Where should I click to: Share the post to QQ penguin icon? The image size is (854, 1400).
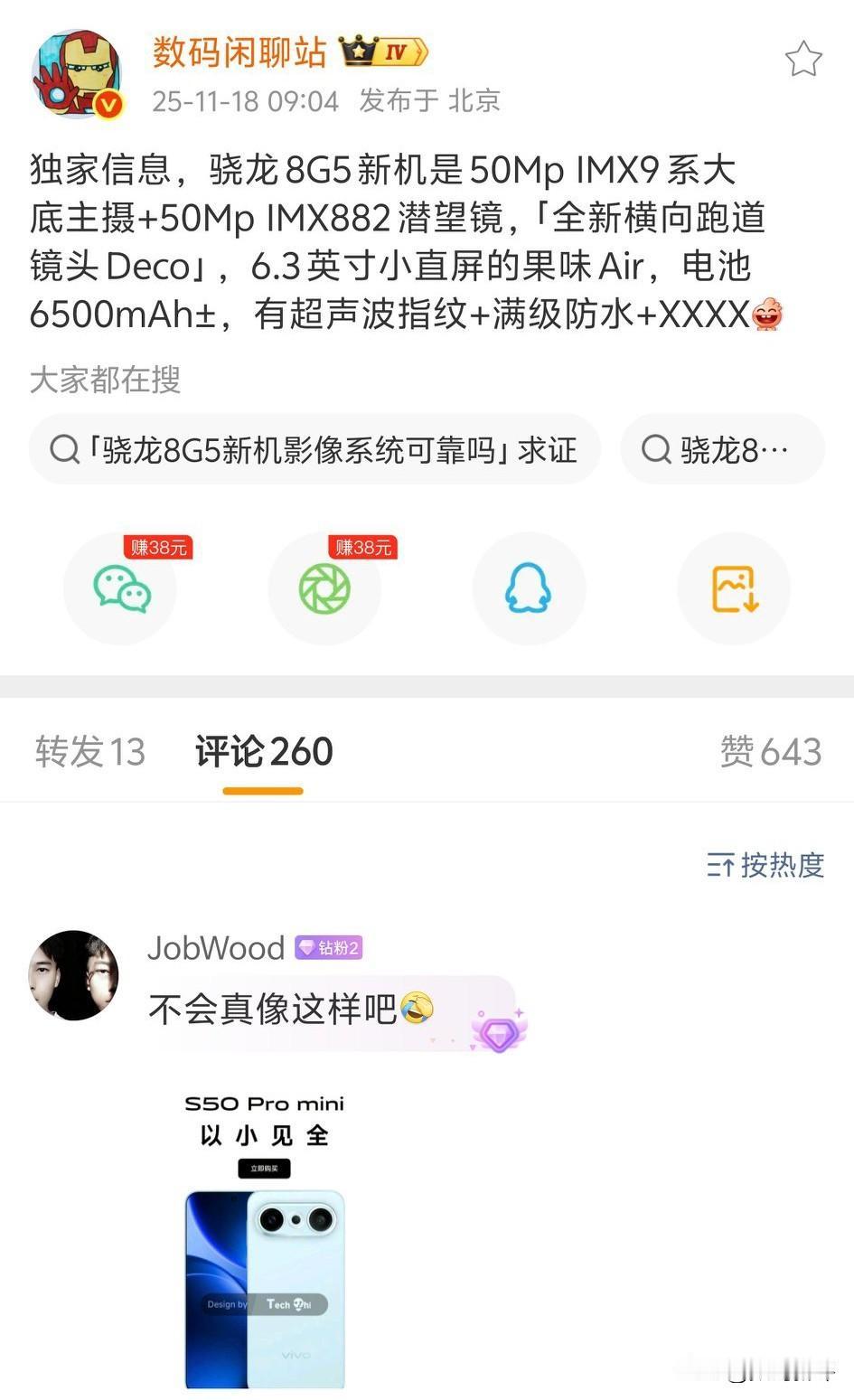pyautogui.click(x=530, y=588)
